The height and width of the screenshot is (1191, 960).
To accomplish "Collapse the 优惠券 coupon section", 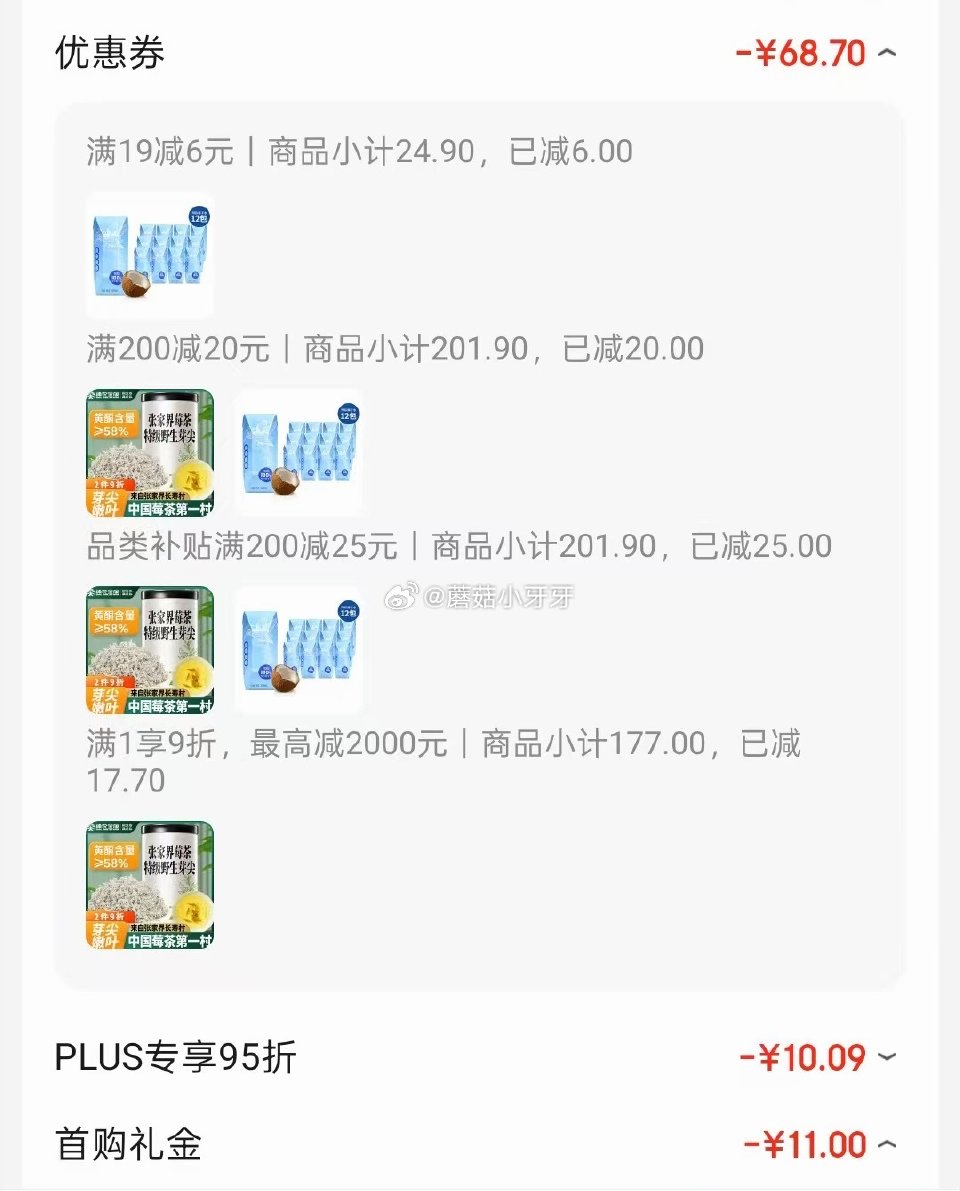I will coord(889,52).
